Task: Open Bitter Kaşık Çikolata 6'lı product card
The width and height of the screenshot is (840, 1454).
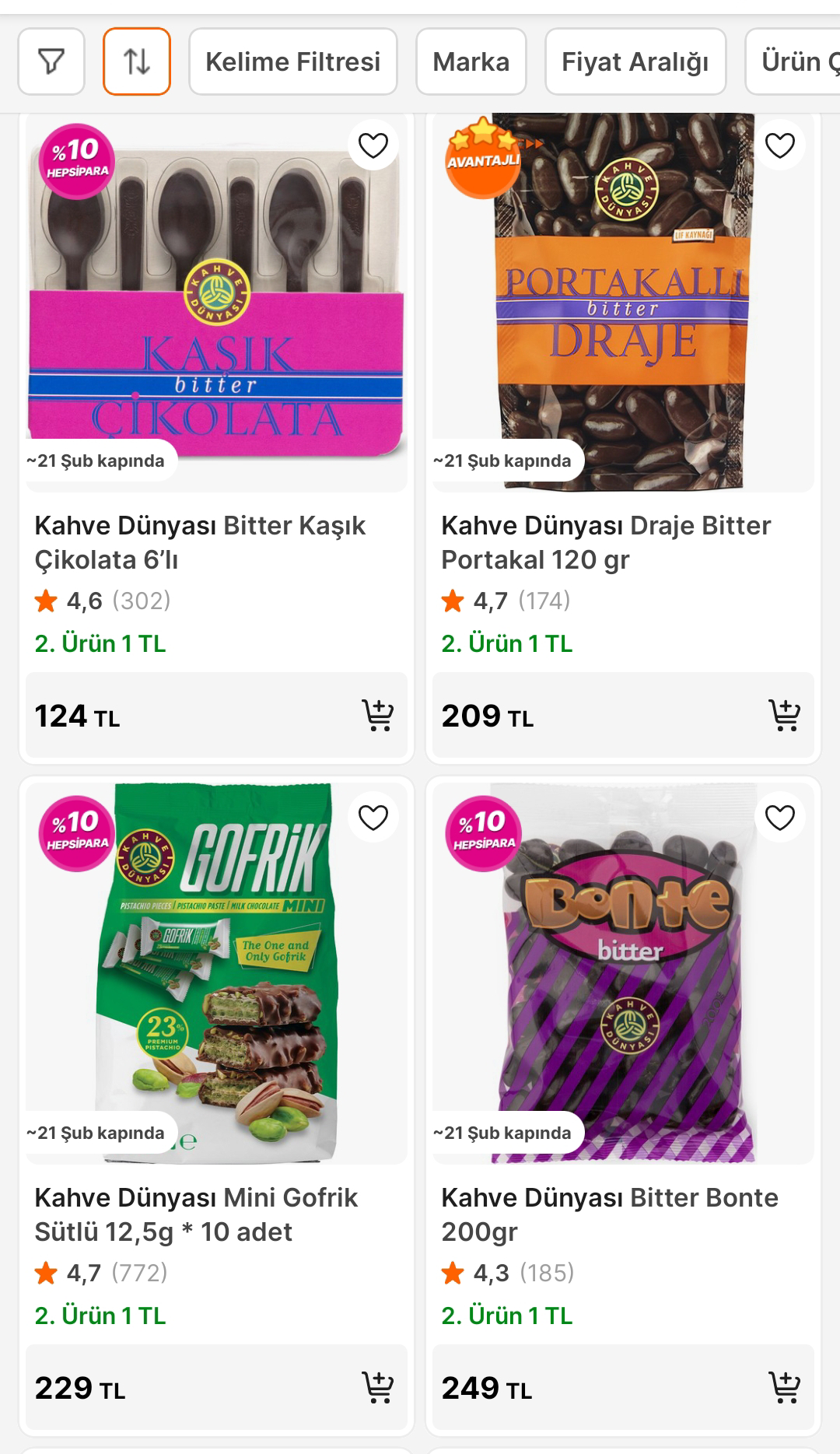Action: click(x=200, y=542)
